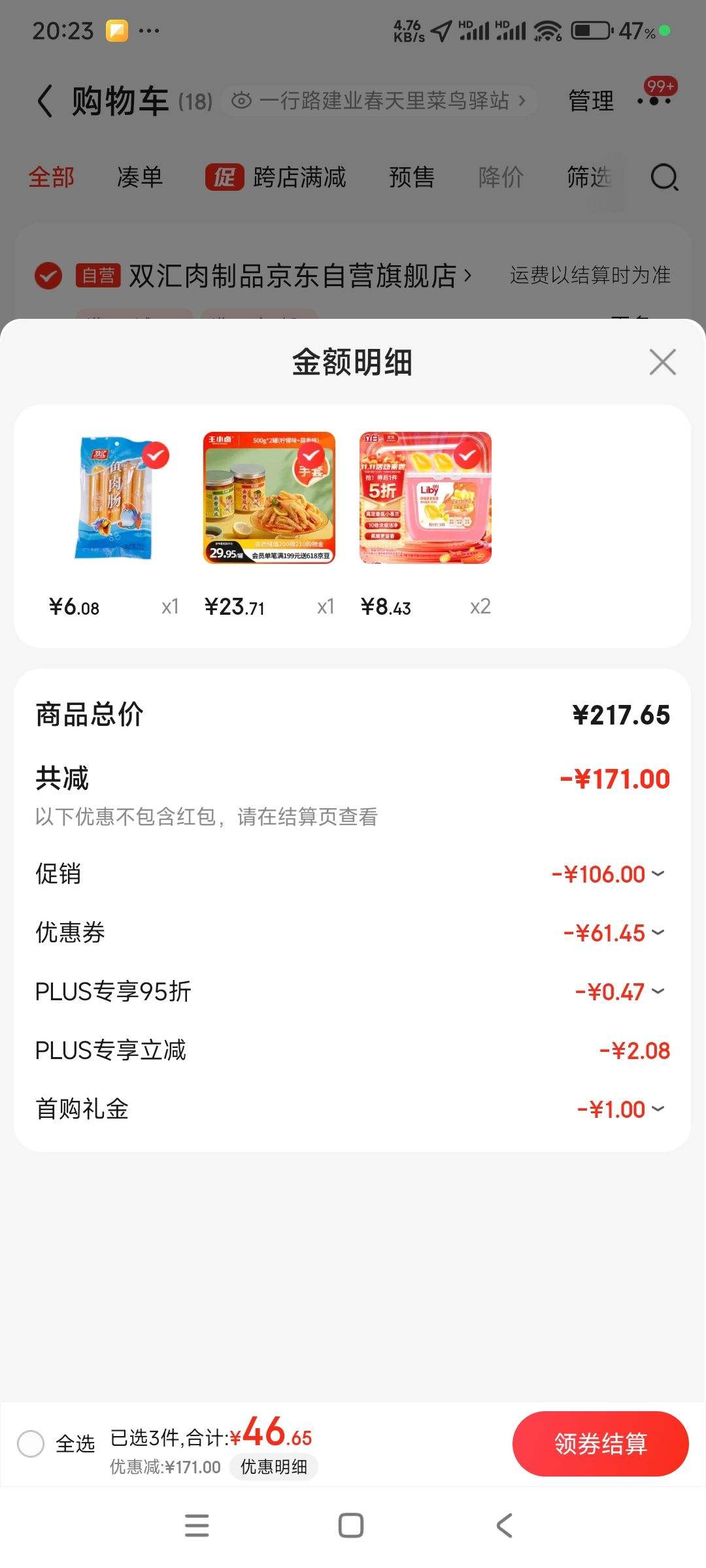Select the 全部 tab
This screenshot has height=1568, width=706.
tap(52, 177)
